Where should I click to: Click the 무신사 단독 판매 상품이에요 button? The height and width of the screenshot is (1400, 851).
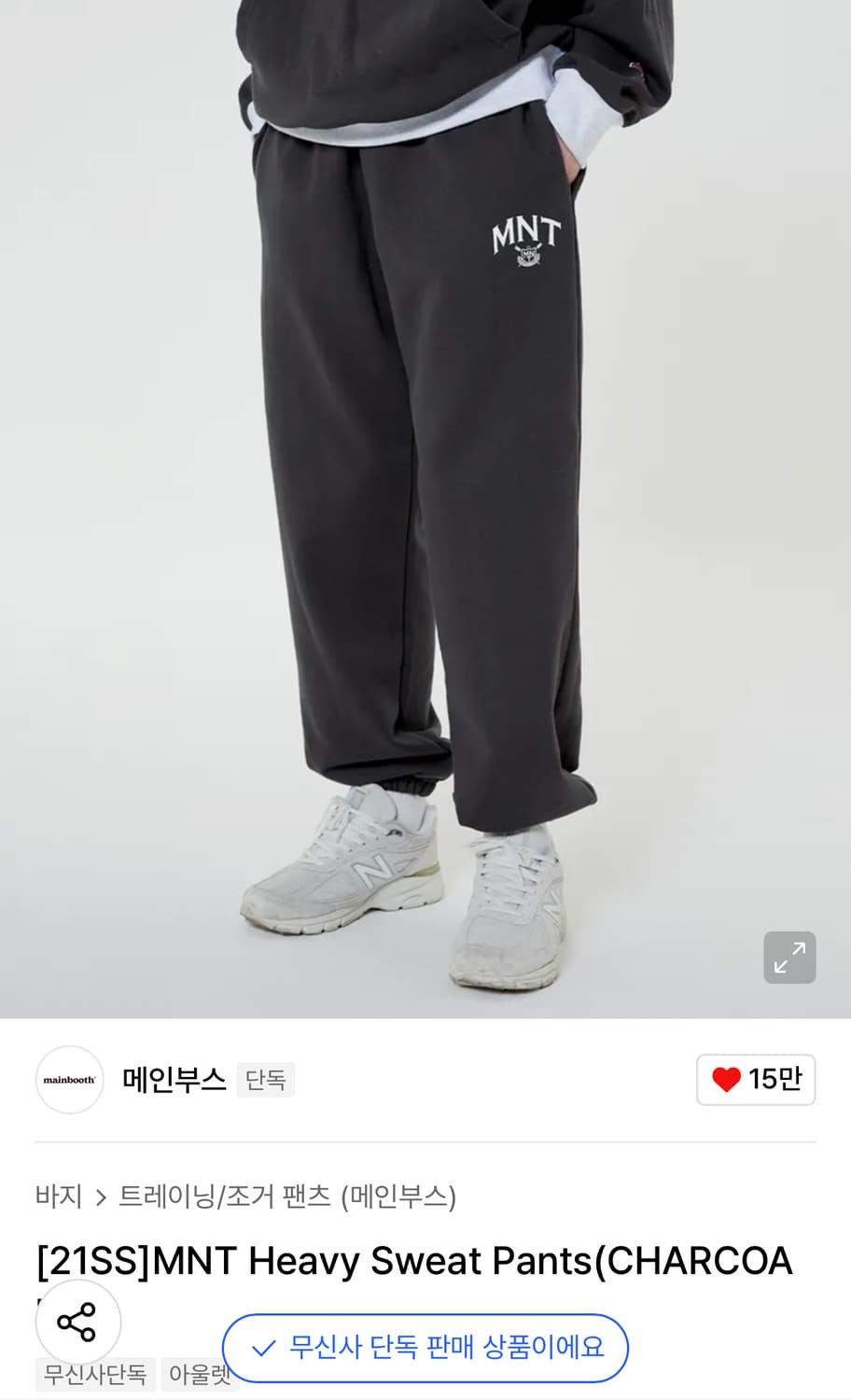(x=425, y=1349)
